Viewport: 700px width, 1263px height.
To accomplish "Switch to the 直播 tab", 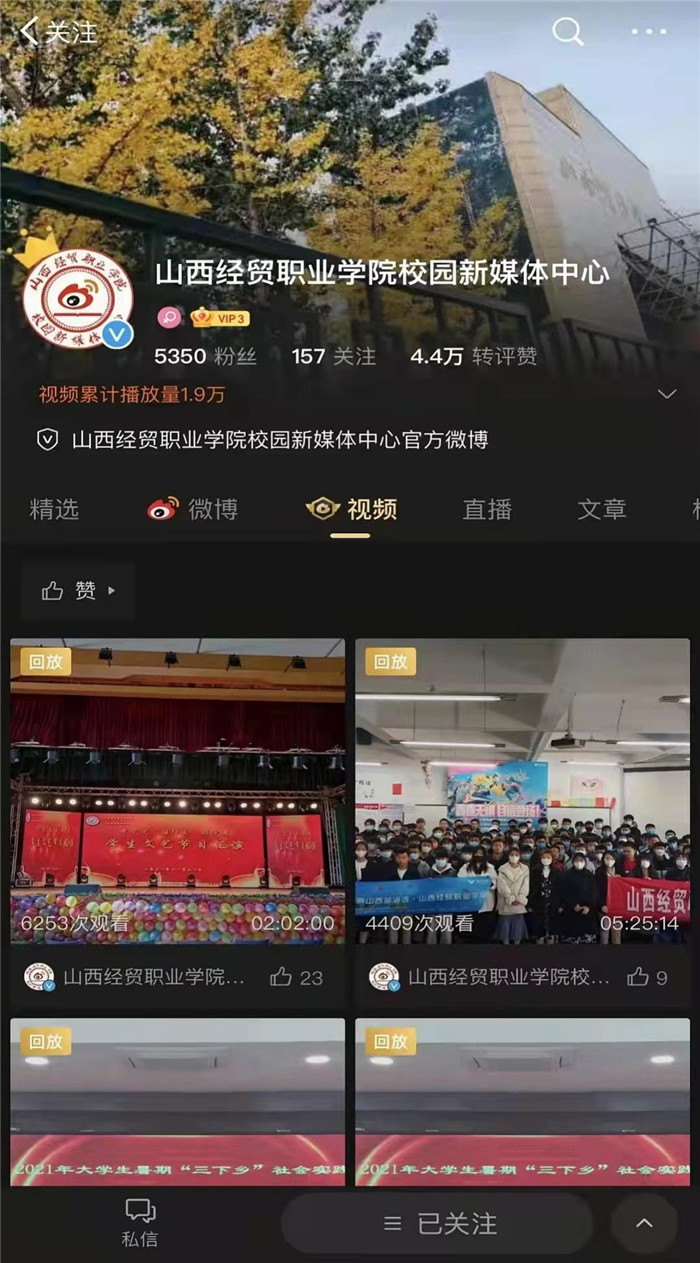I will click(x=487, y=509).
